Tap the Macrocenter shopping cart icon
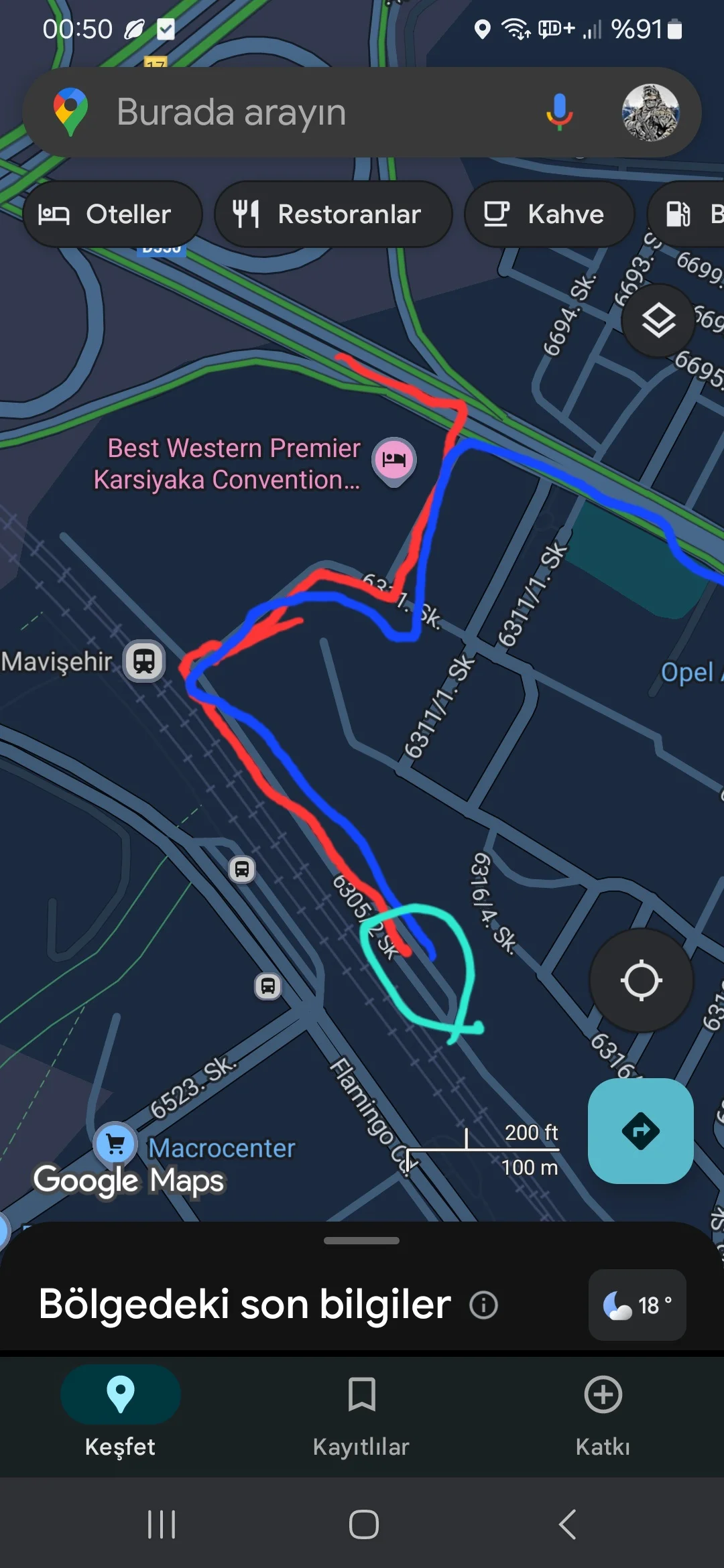Image resolution: width=724 pixels, height=1568 pixels. 115,1144
